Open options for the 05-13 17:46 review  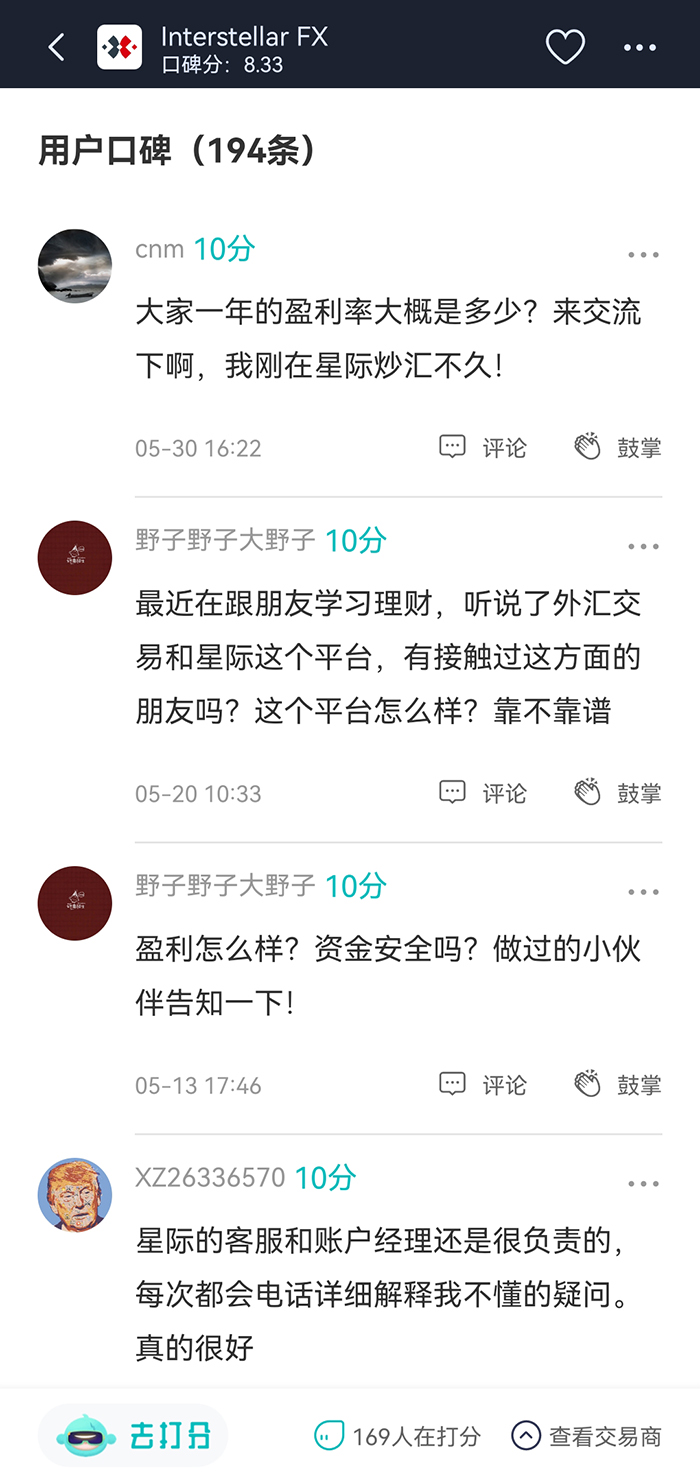643,892
